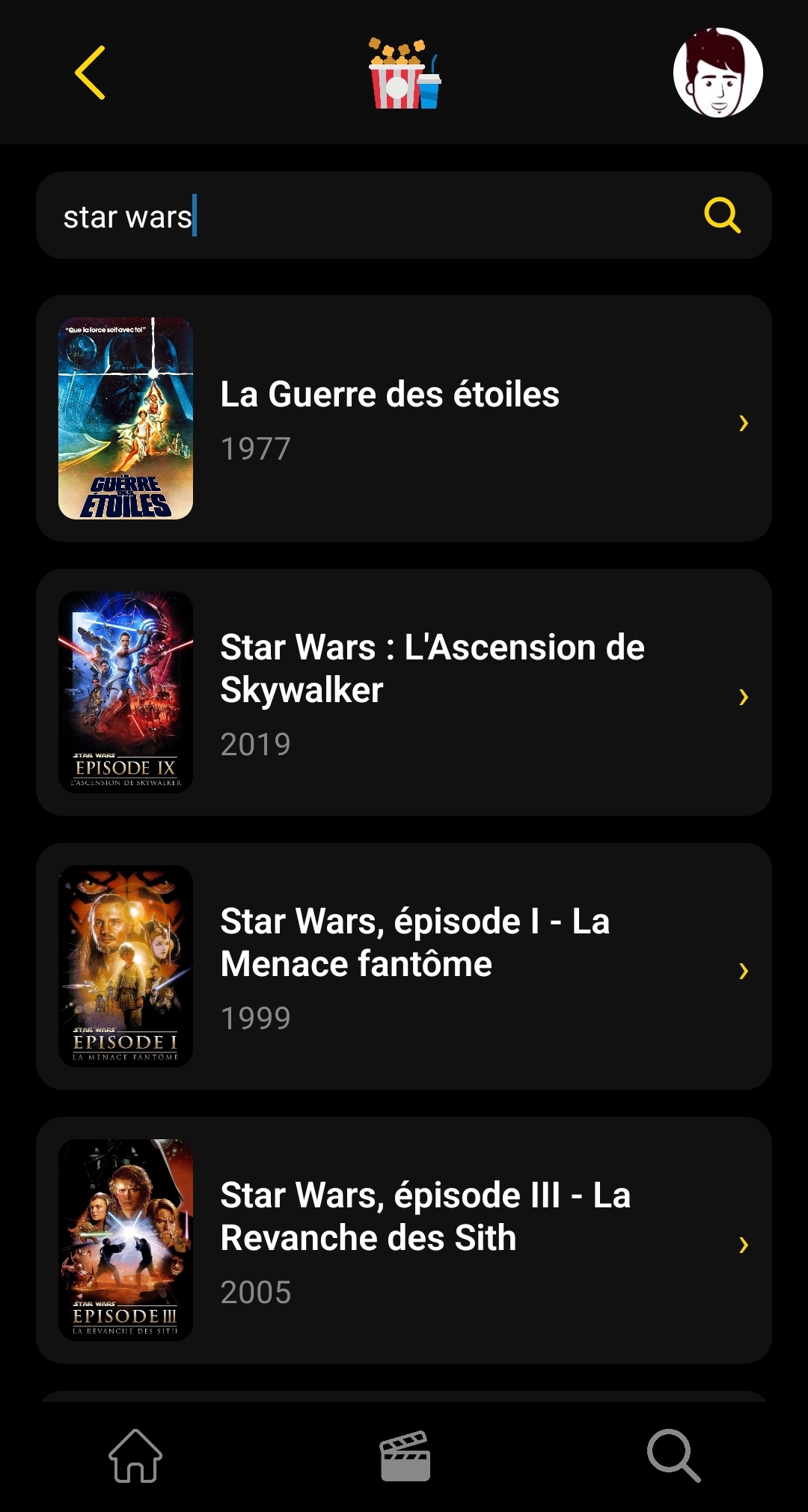Expand details for La Menace fantôme
This screenshot has width=808, height=1512.
tap(742, 972)
